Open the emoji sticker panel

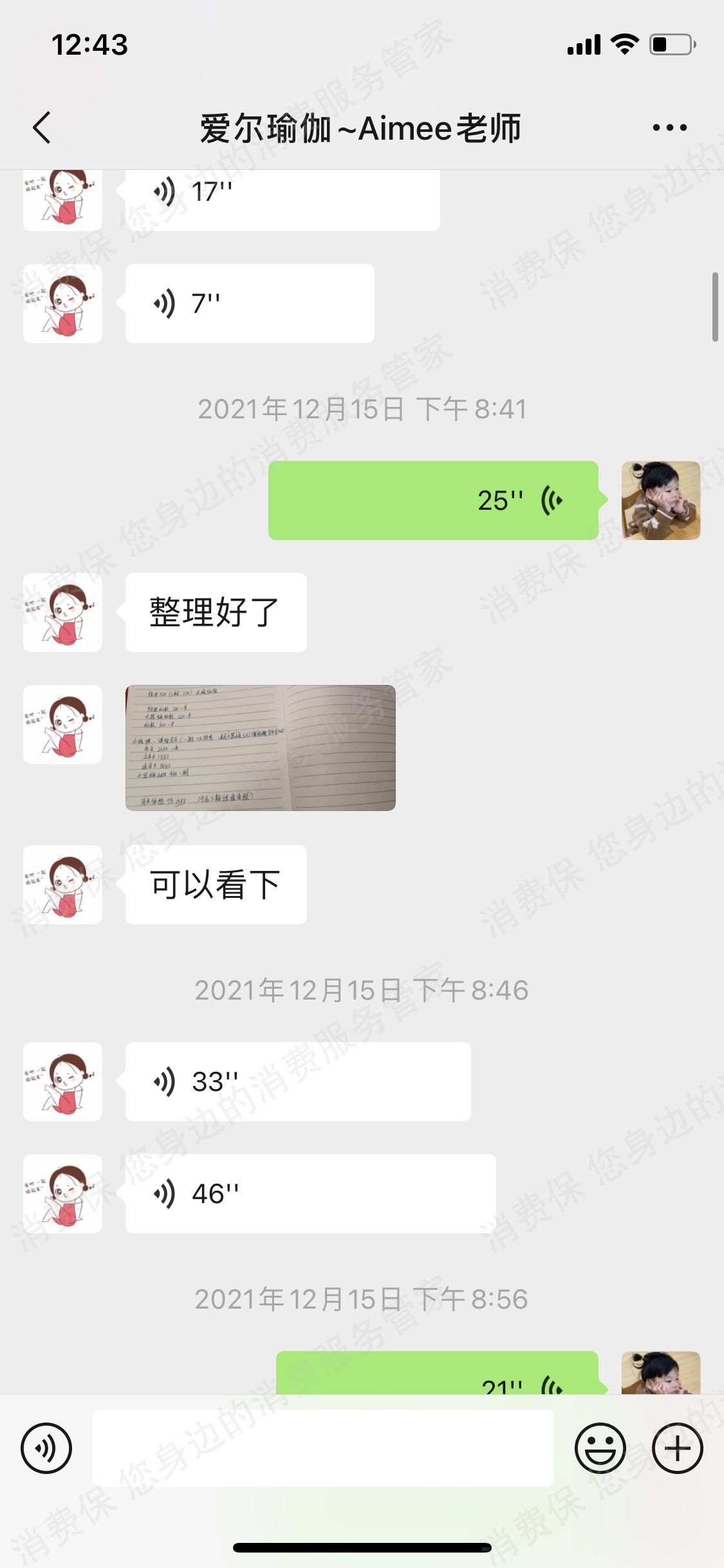pyautogui.click(x=600, y=1448)
